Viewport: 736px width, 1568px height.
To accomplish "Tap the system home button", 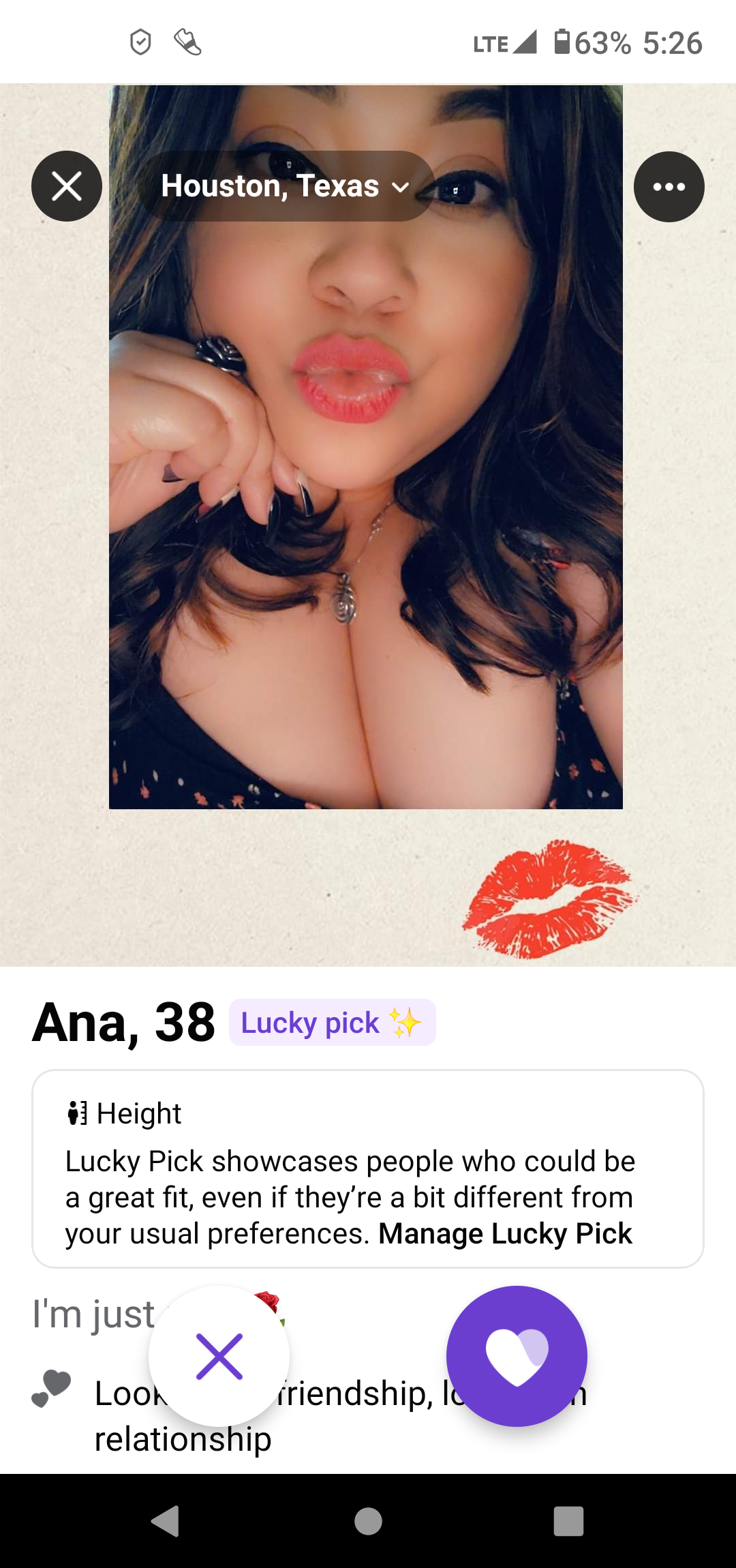I will pos(368,1520).
